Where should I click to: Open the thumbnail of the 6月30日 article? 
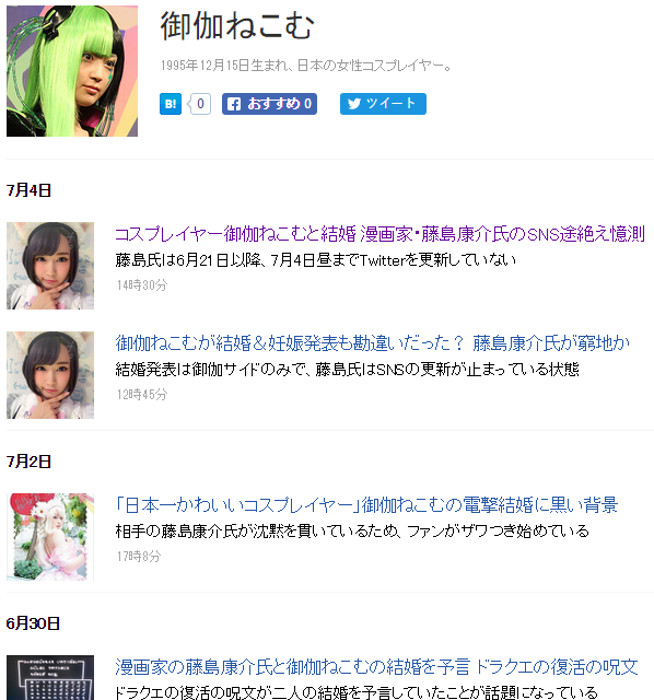pos(50,678)
